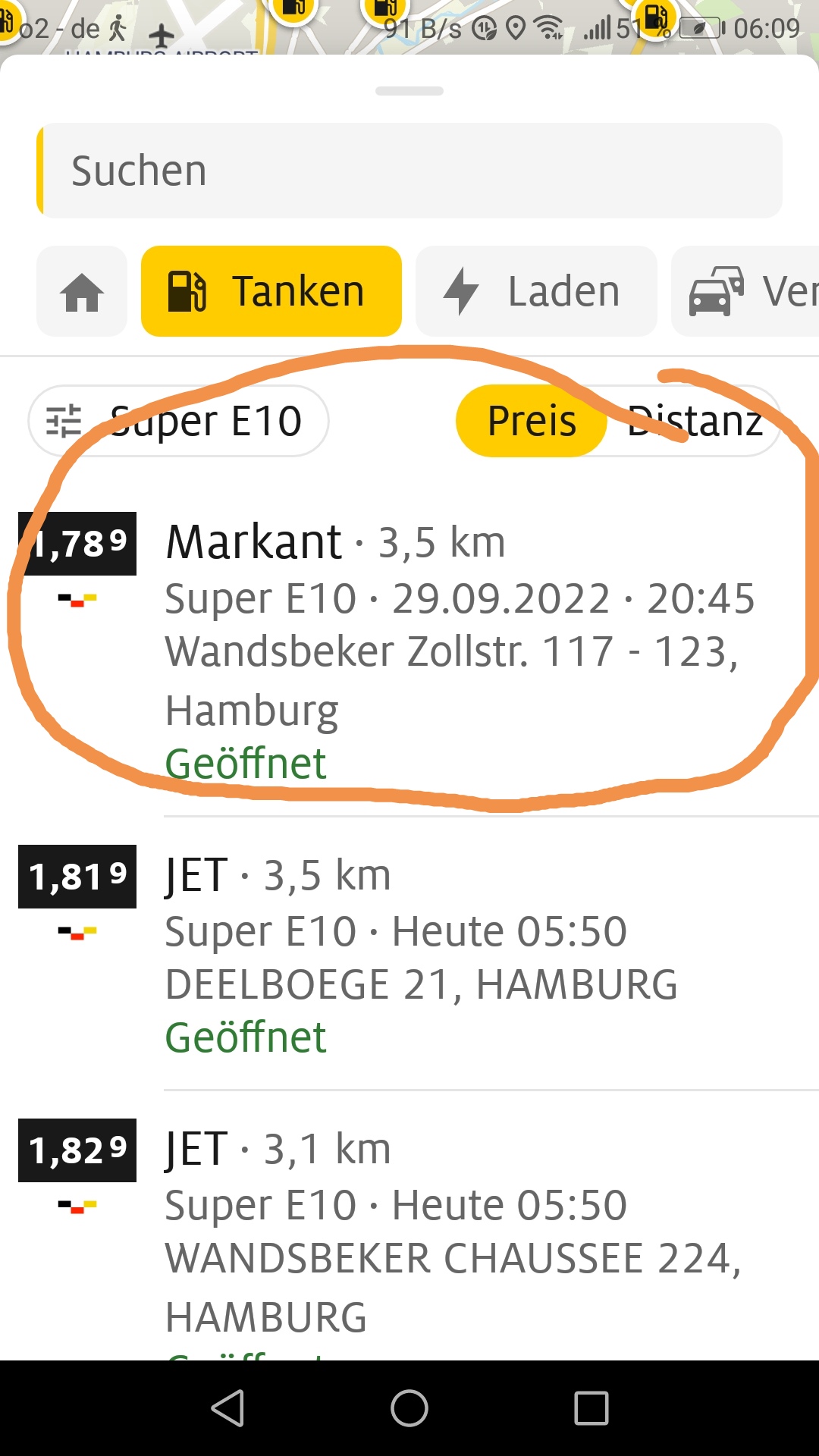The height and width of the screenshot is (1456, 819).
Task: Sort stations by Distanz
Action: point(695,421)
